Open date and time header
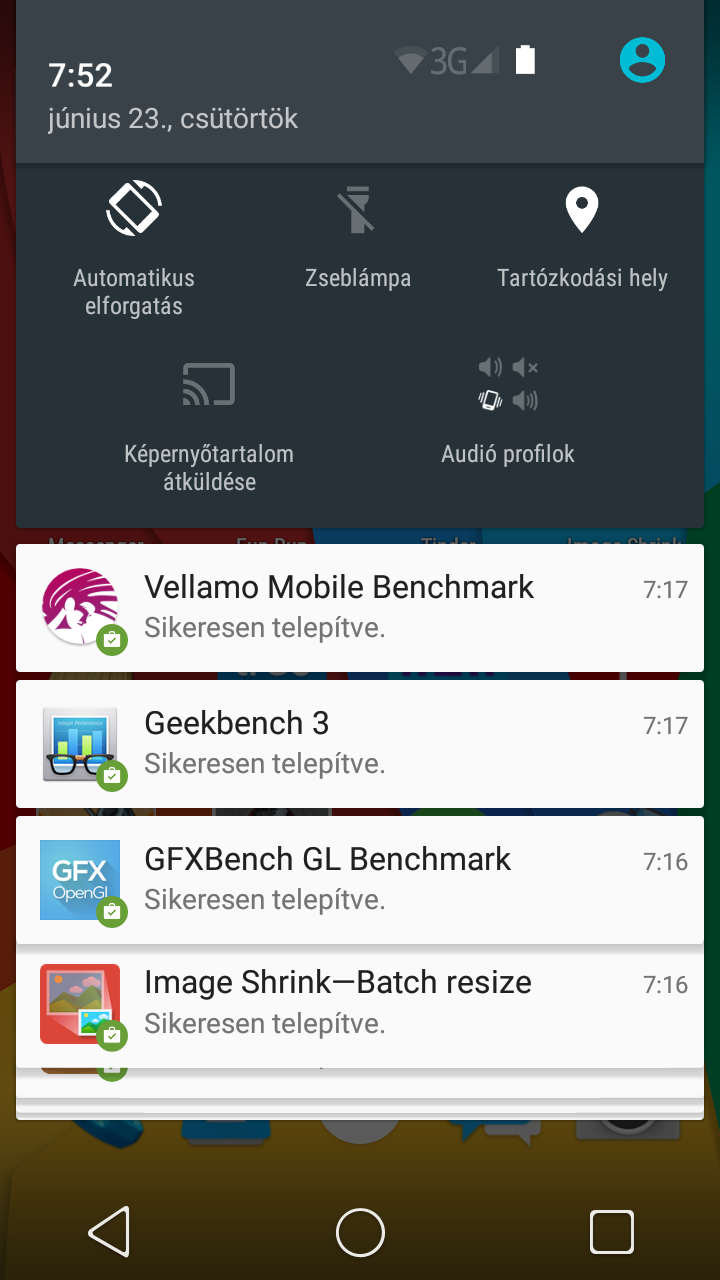This screenshot has height=1280, width=720. [173, 97]
